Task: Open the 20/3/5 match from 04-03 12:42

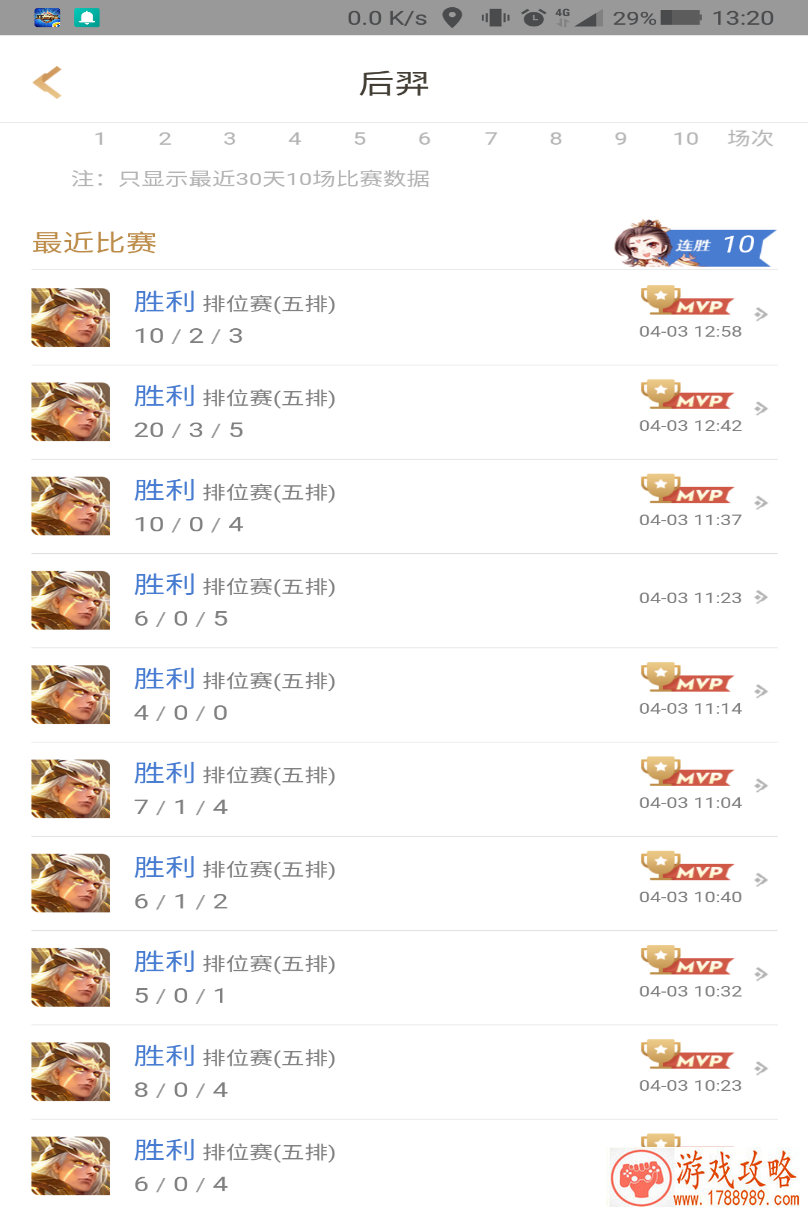Action: 403,412
